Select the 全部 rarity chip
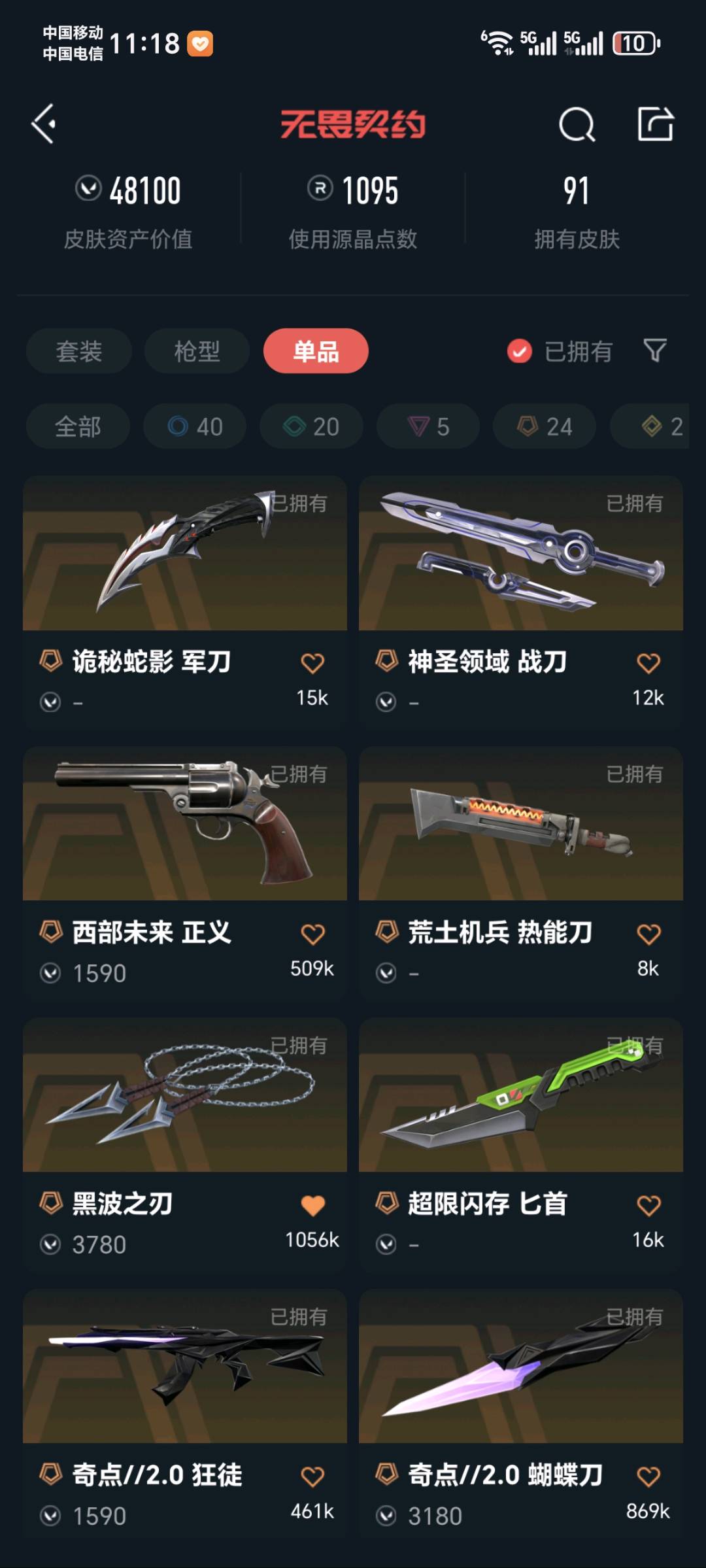706x1568 pixels. (x=78, y=426)
